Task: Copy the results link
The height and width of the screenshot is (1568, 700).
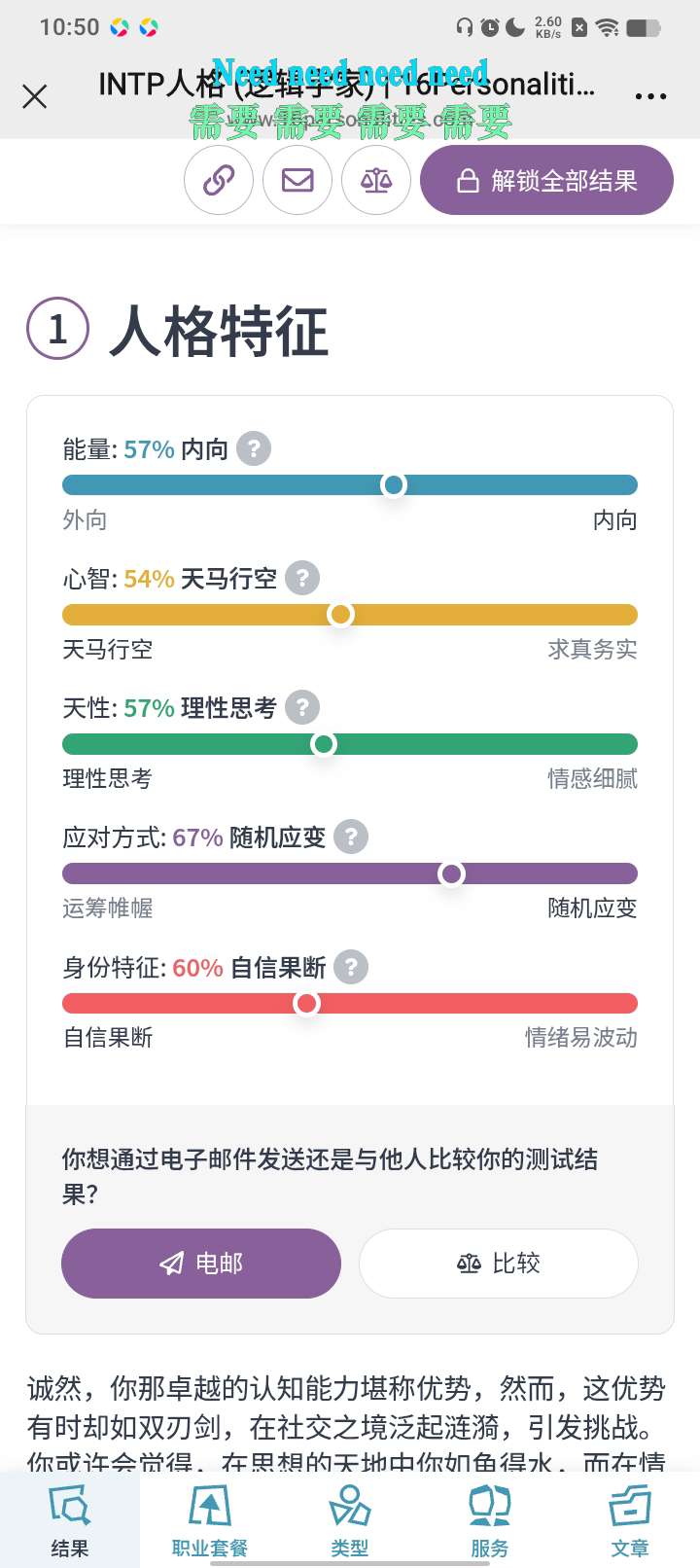Action: pyautogui.click(x=219, y=180)
